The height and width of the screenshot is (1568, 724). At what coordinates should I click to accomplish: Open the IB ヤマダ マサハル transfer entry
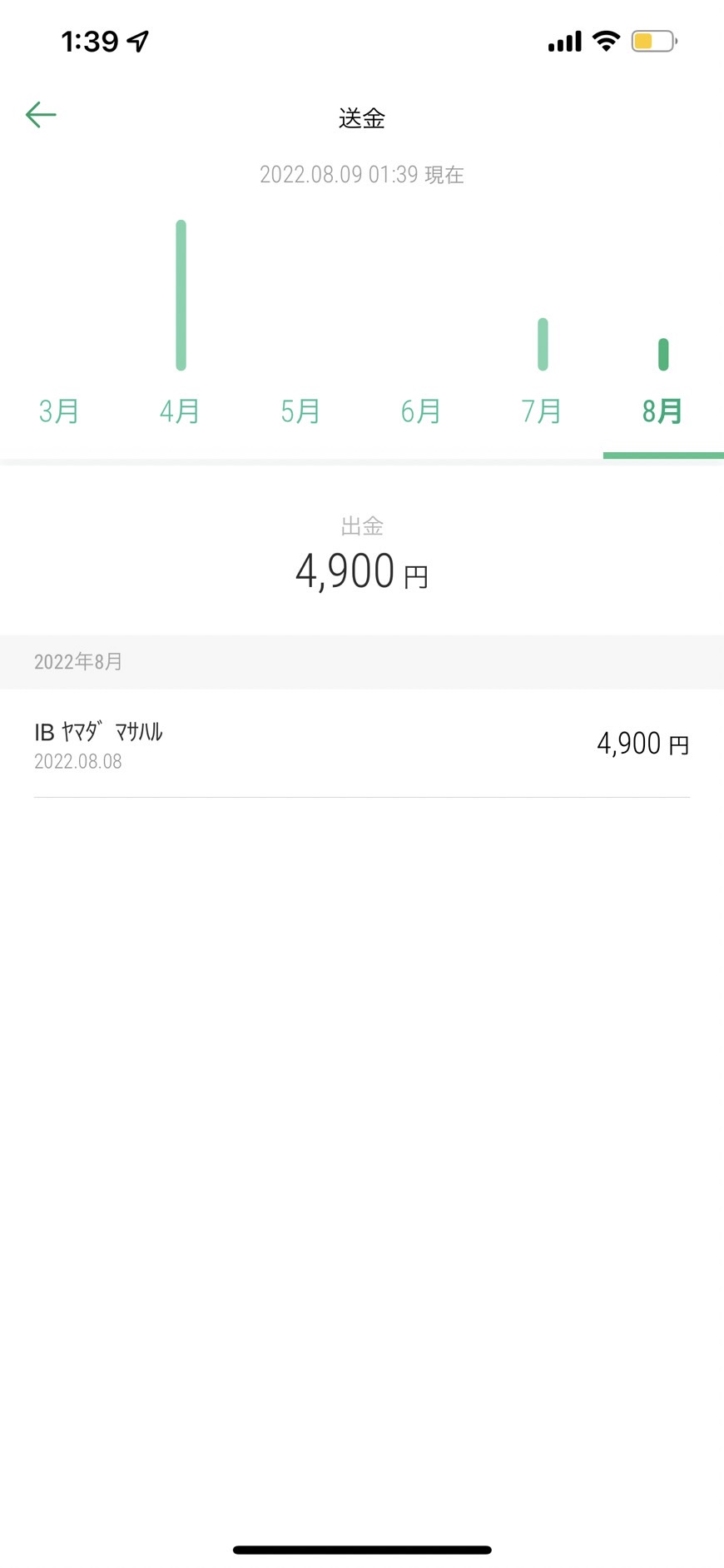tap(362, 744)
